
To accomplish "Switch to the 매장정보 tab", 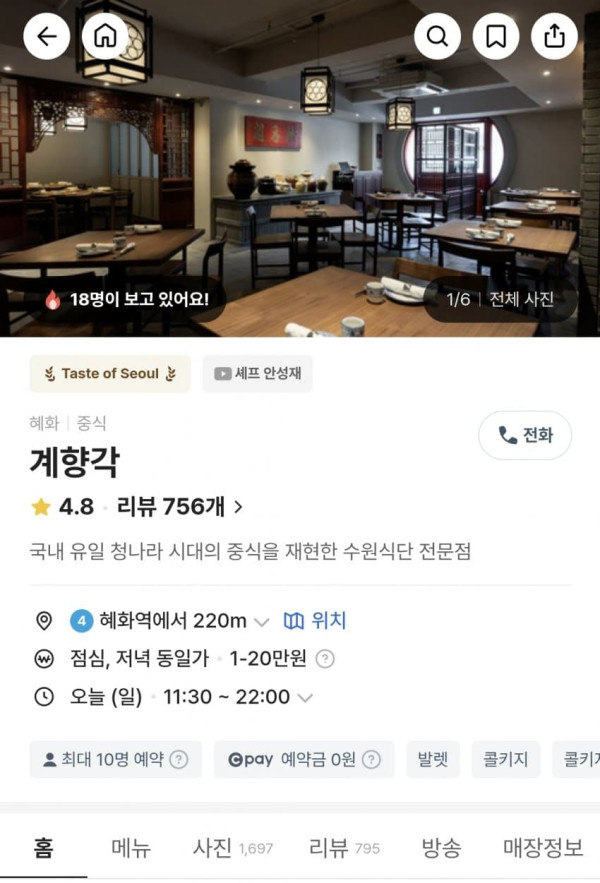I will pyautogui.click(x=543, y=849).
